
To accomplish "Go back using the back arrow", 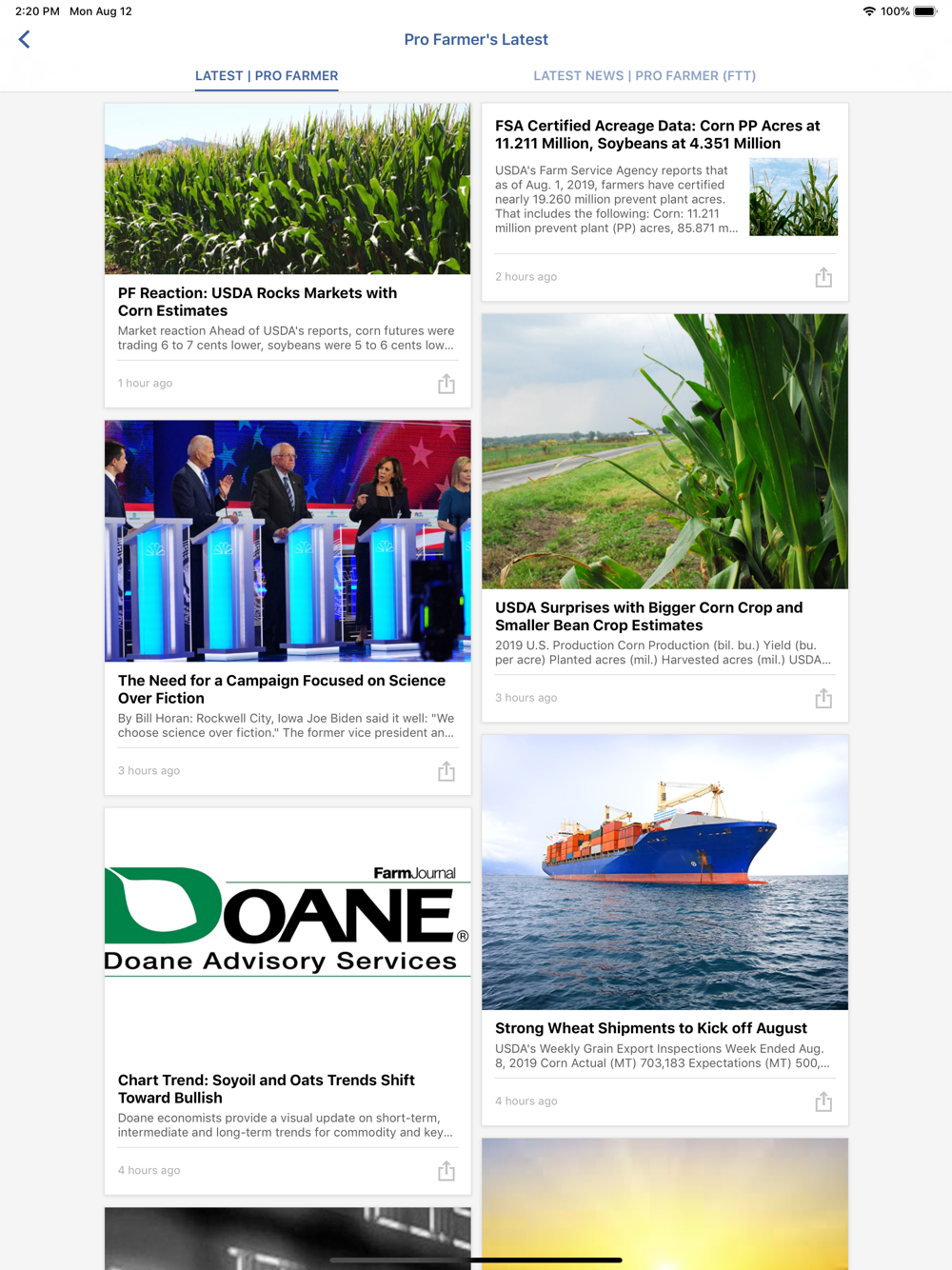I will pyautogui.click(x=25, y=39).
